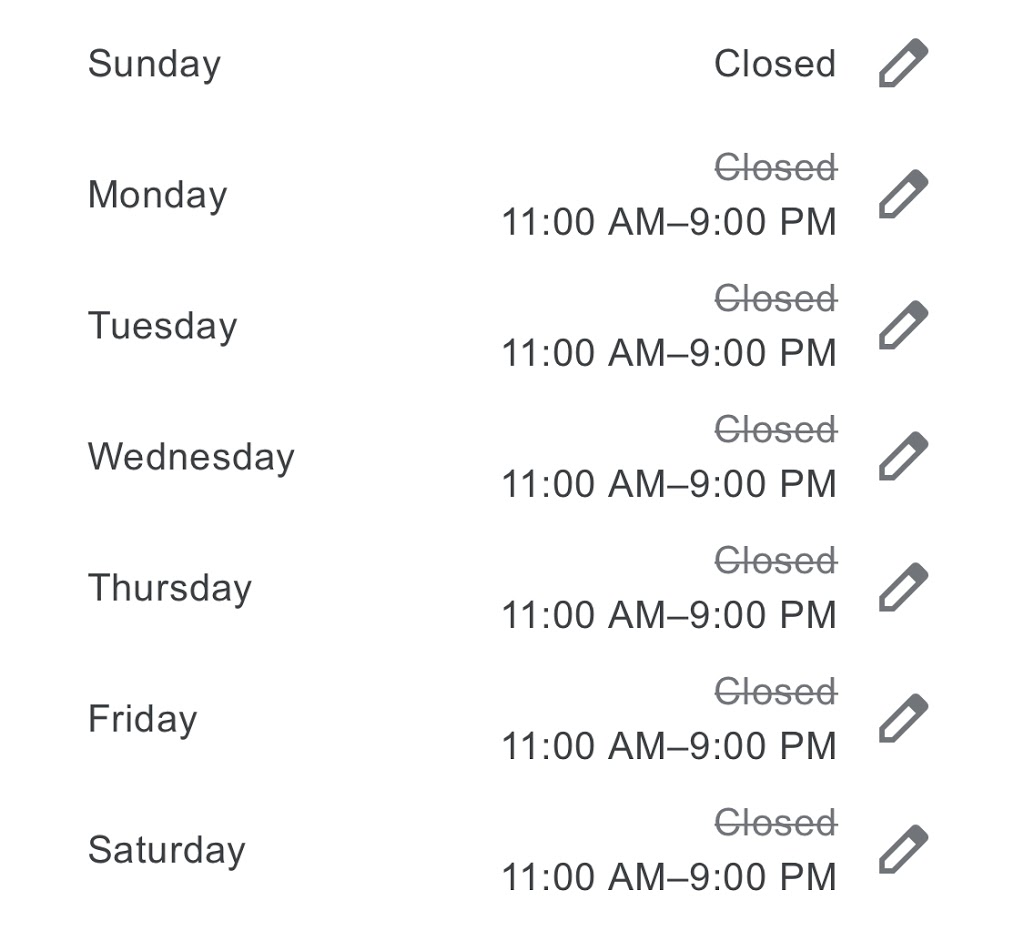The width and height of the screenshot is (1024, 931).
Task: Change Thursday's hours via the pencil
Action: pyautogui.click(x=903, y=587)
